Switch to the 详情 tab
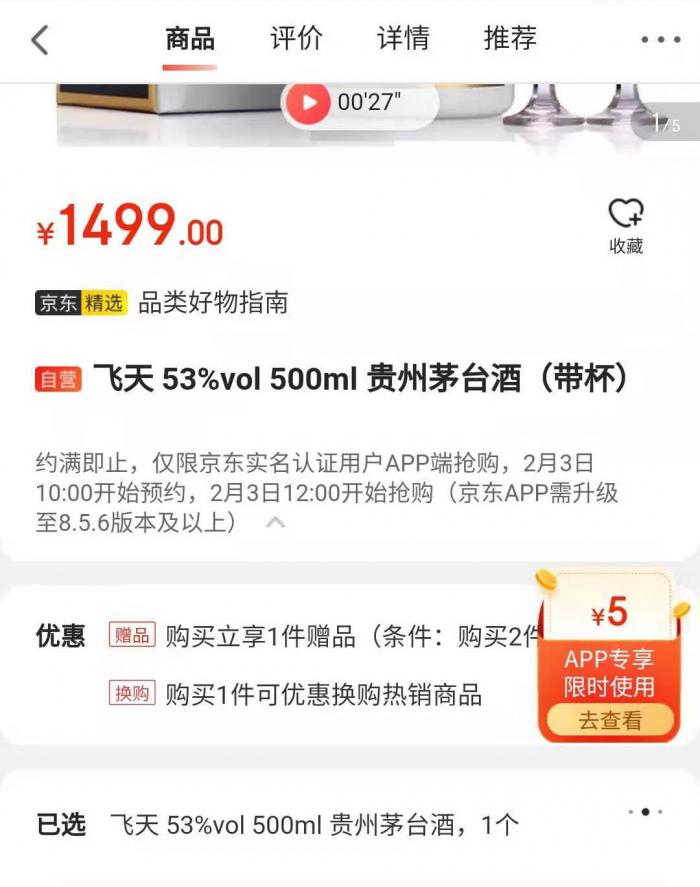This screenshot has width=700, height=887. (x=403, y=39)
